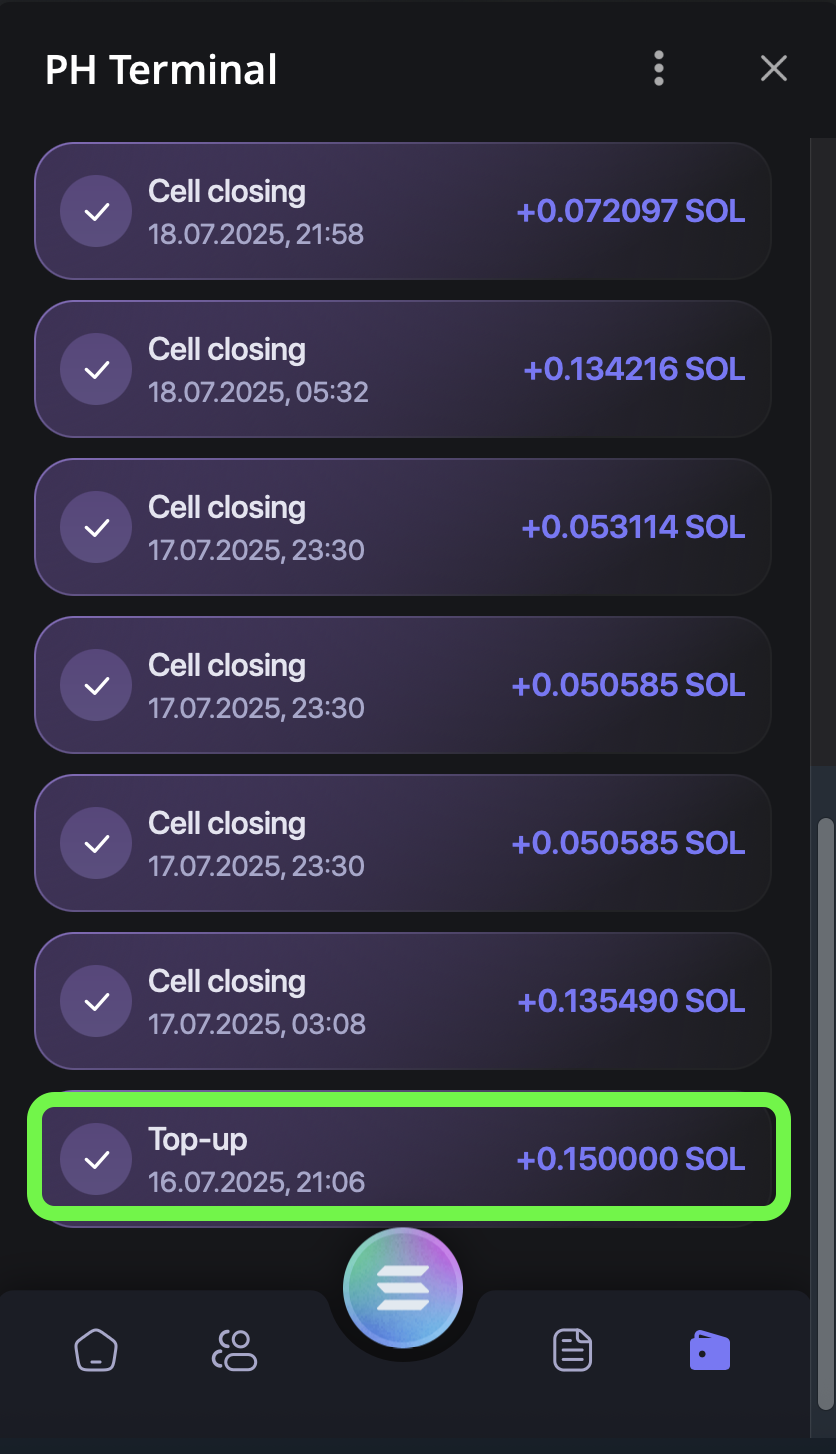This screenshot has height=1454, width=836.
Task: Open the three-dot overflow menu
Action: 658,68
